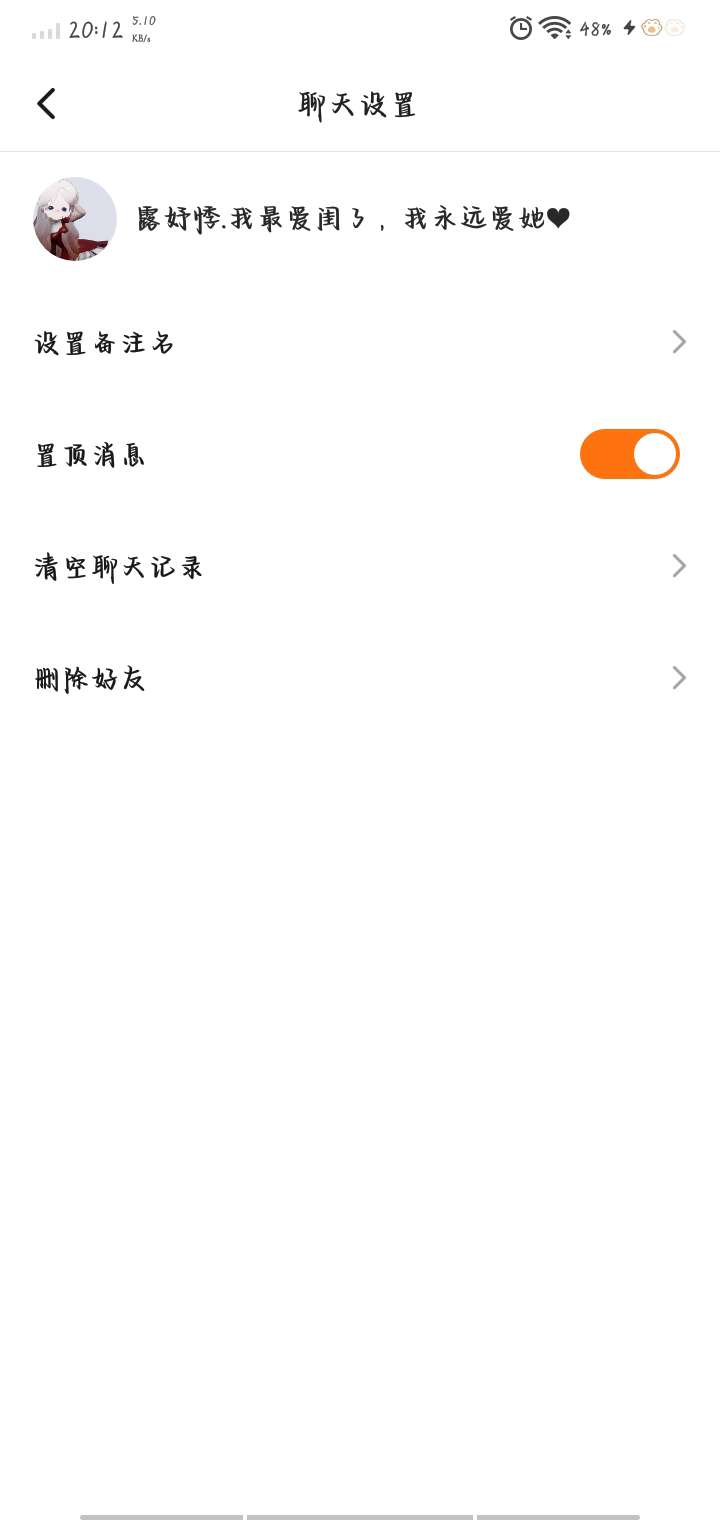
Task: Open the contact's profile avatar
Action: coord(75,219)
